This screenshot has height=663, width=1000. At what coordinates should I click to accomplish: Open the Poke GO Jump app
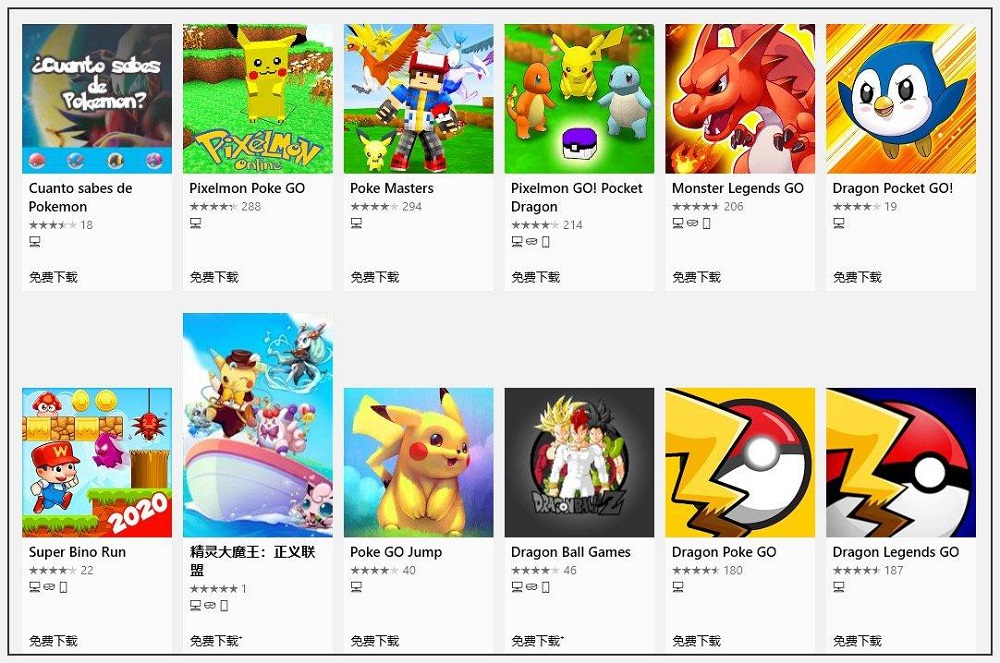418,463
